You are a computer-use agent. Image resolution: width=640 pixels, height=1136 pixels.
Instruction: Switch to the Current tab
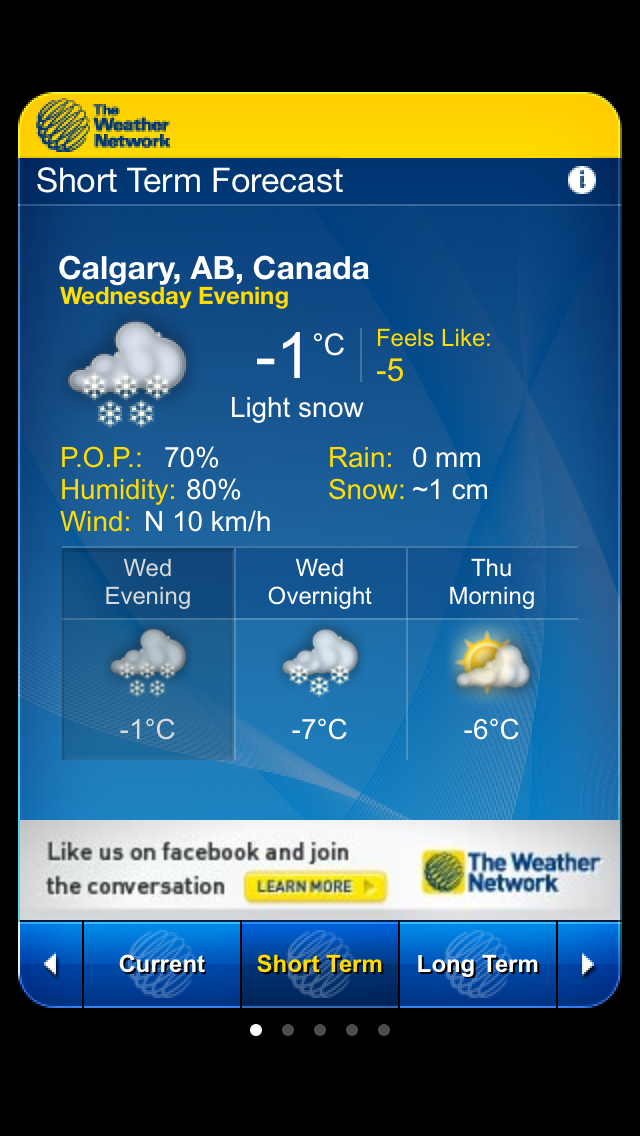pos(162,964)
